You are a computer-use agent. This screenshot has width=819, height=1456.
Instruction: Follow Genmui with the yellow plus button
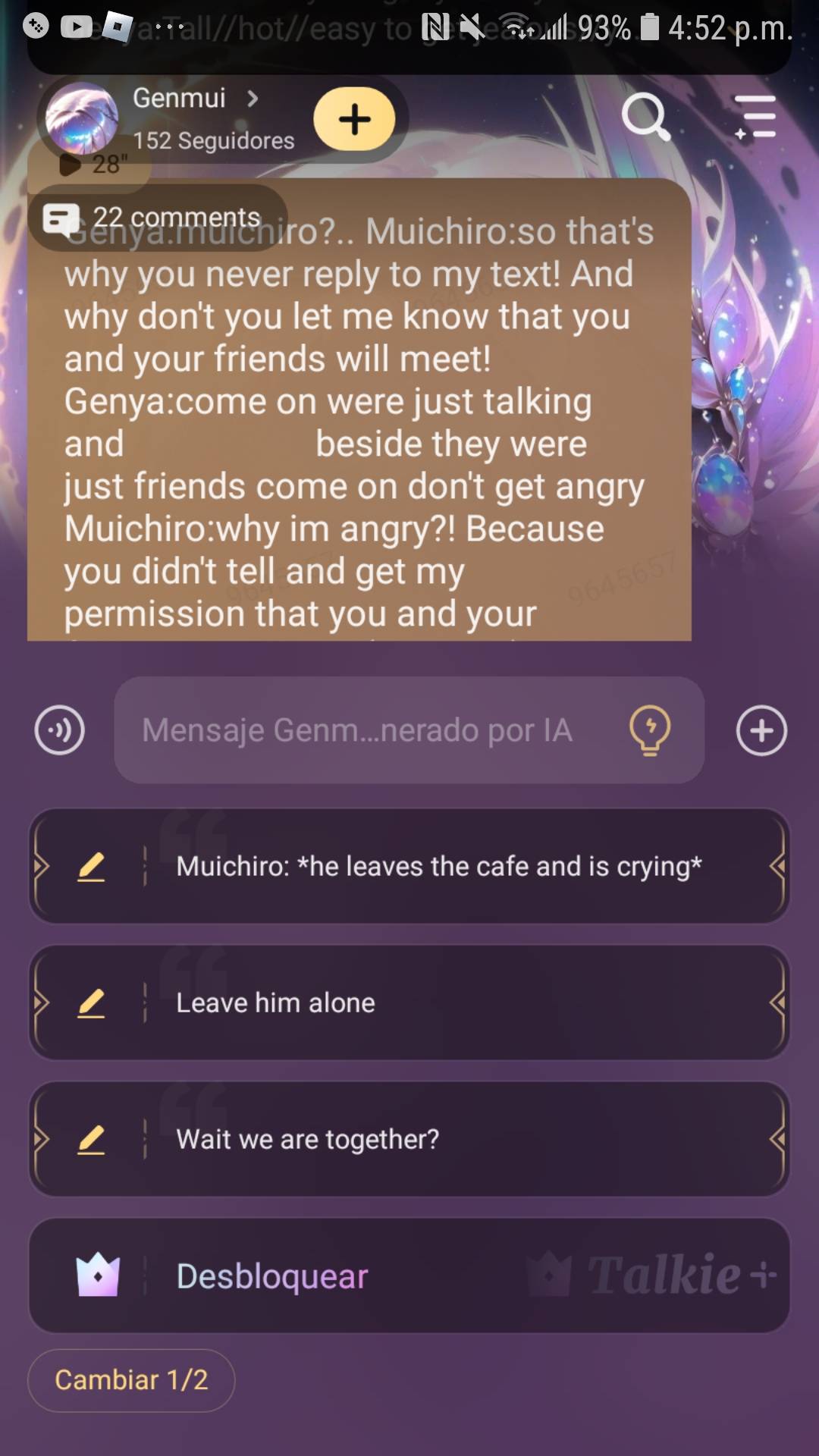[355, 119]
